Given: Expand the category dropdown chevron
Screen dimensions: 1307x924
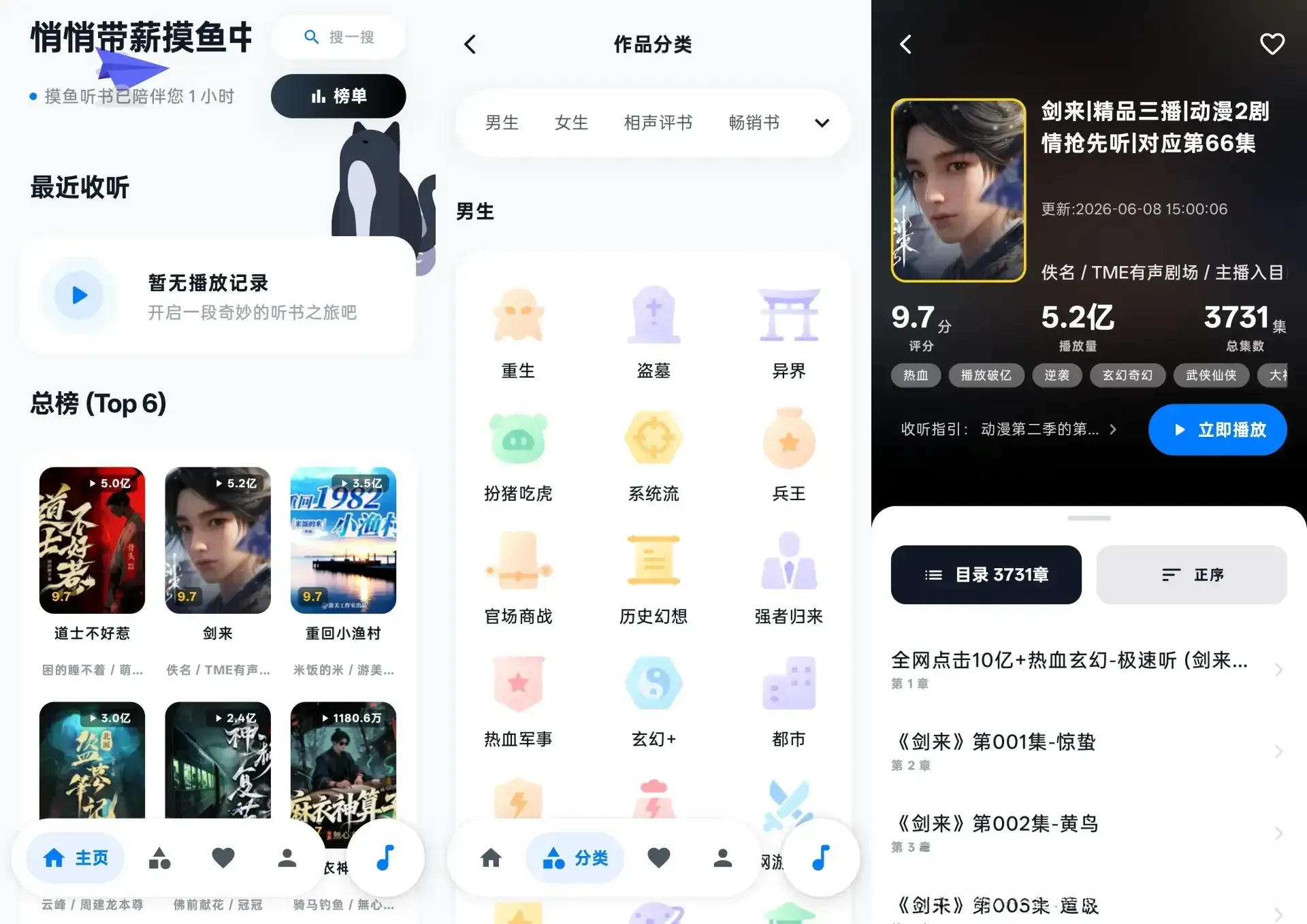Looking at the screenshot, I should pos(822,123).
